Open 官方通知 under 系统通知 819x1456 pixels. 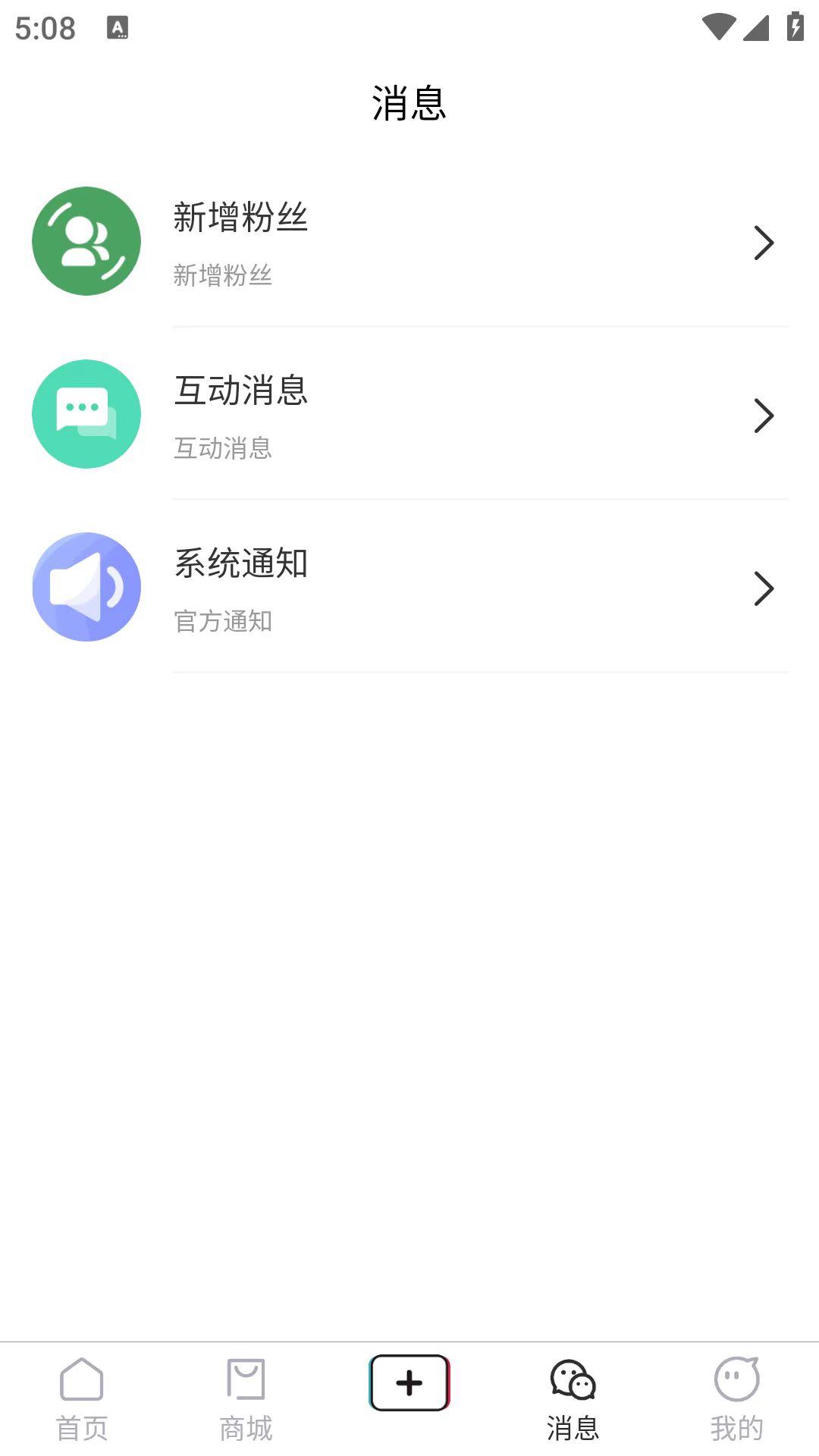tap(224, 622)
